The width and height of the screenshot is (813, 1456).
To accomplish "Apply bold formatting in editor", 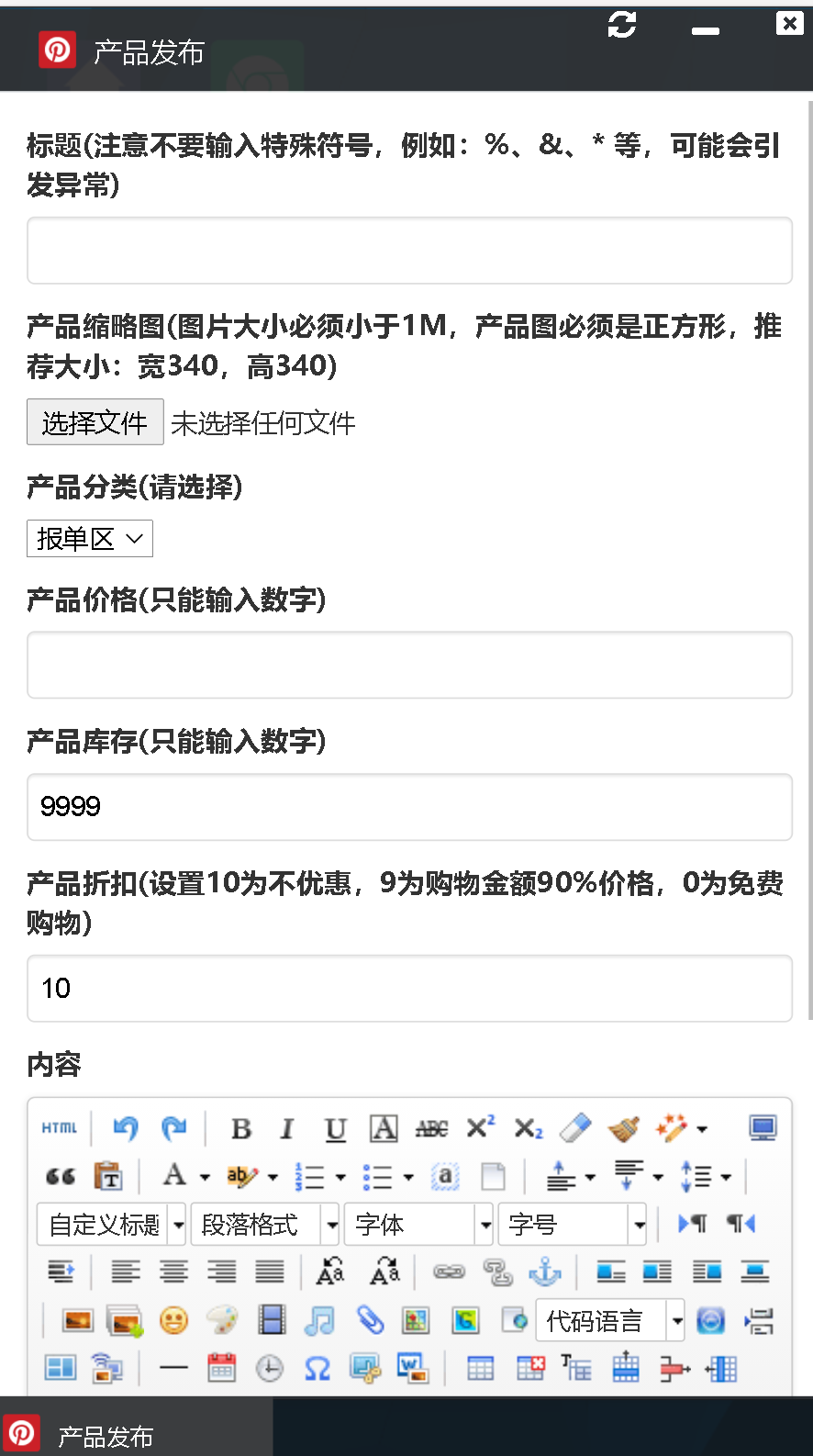I will [241, 1128].
